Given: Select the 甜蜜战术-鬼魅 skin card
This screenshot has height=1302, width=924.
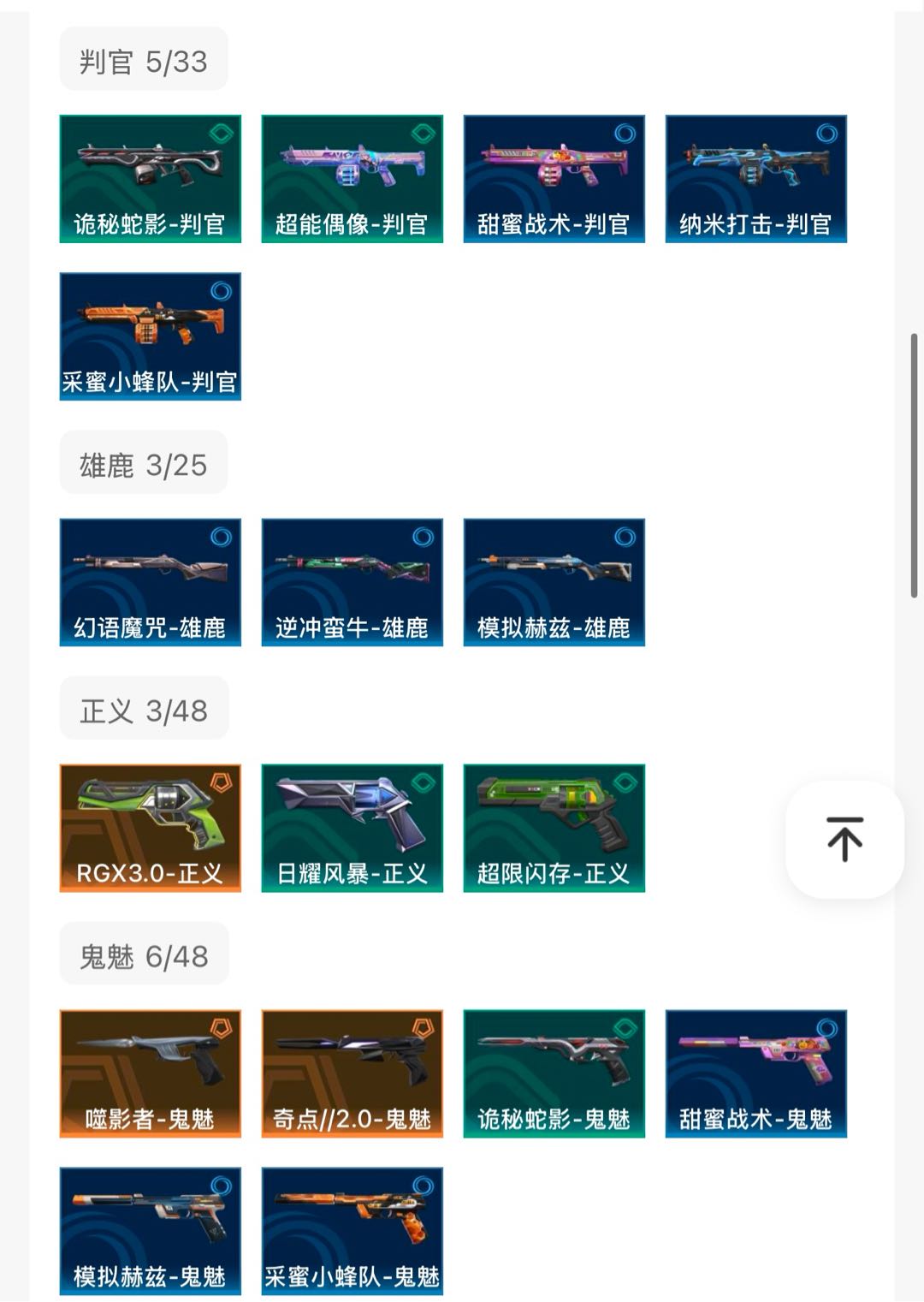Looking at the screenshot, I should pos(756,1073).
